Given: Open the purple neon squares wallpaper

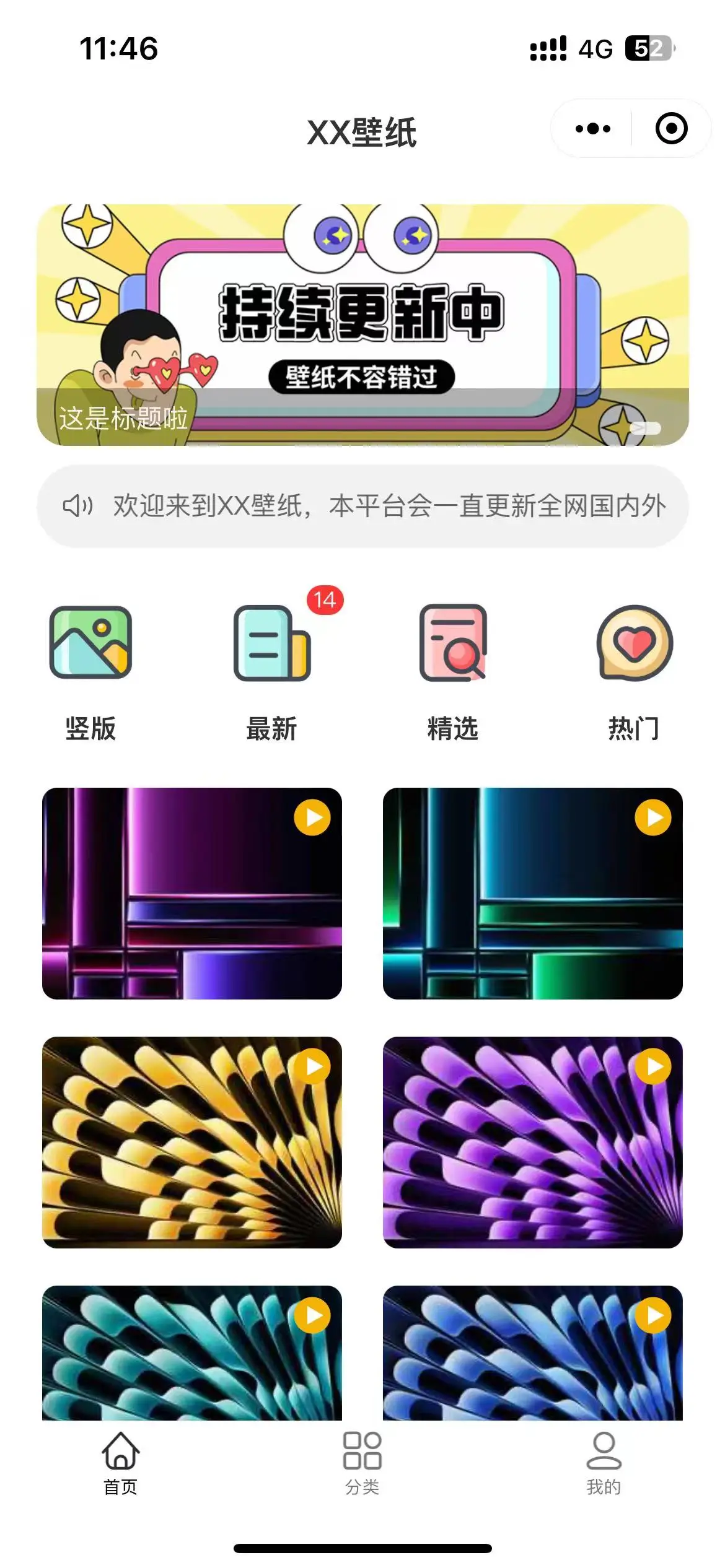Looking at the screenshot, I should [x=192, y=893].
